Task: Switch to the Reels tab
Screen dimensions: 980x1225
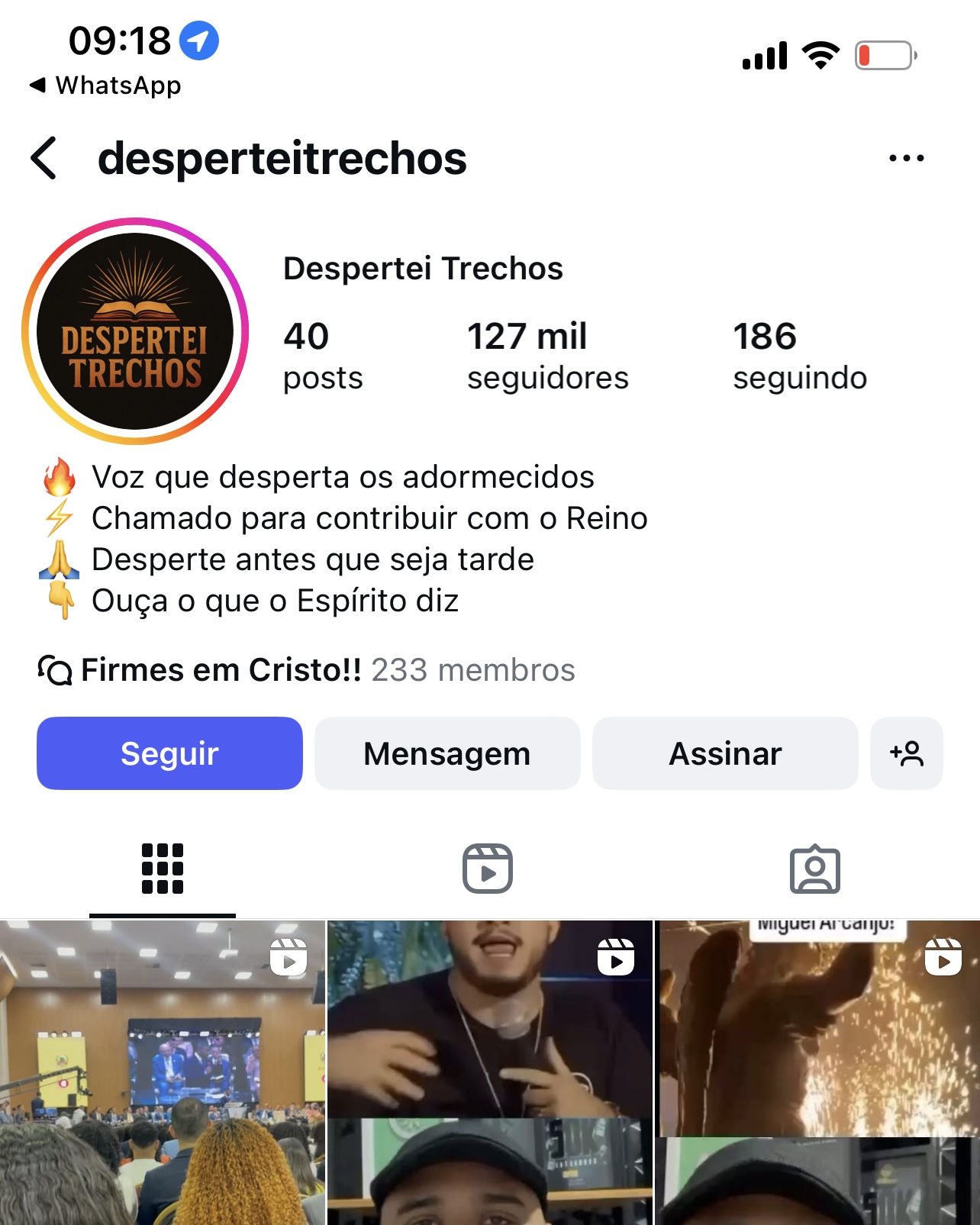Action: click(x=488, y=869)
